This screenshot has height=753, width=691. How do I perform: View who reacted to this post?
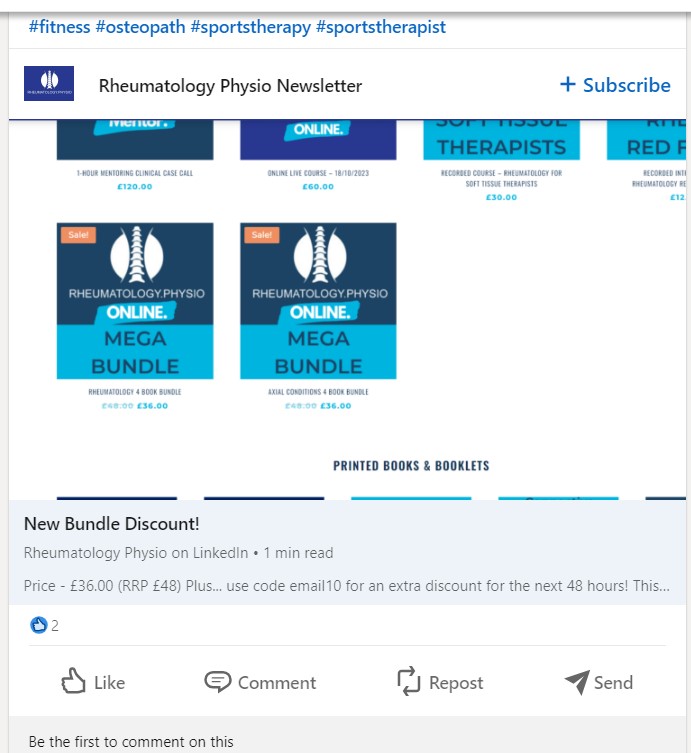pos(45,626)
